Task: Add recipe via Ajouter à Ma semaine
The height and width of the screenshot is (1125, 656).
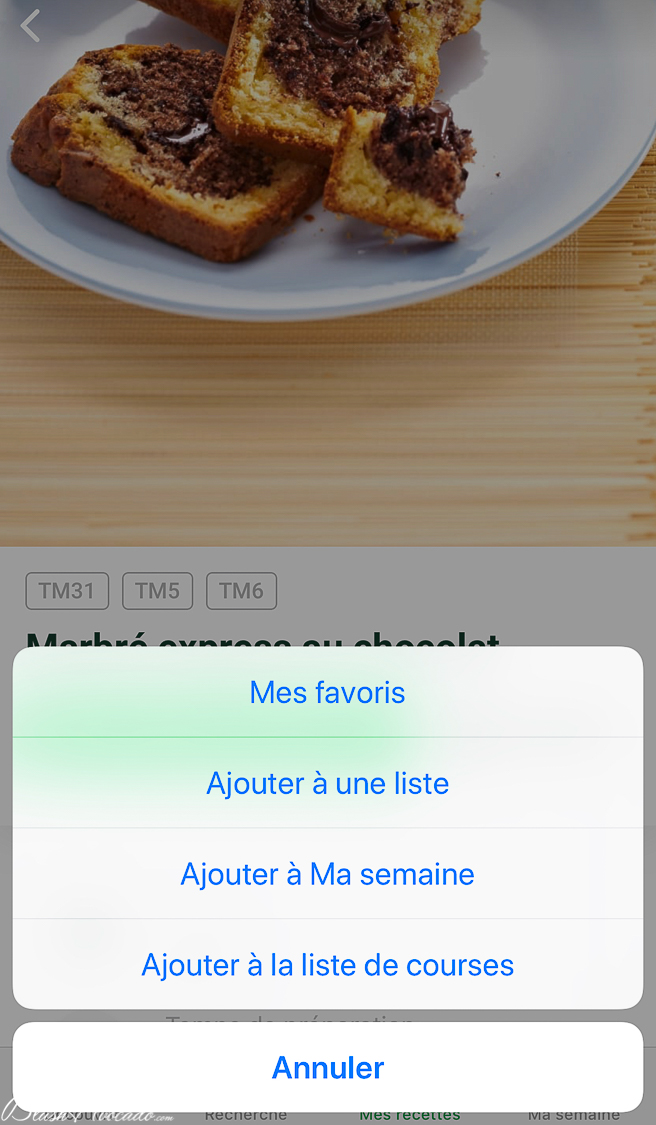Action: [x=328, y=874]
